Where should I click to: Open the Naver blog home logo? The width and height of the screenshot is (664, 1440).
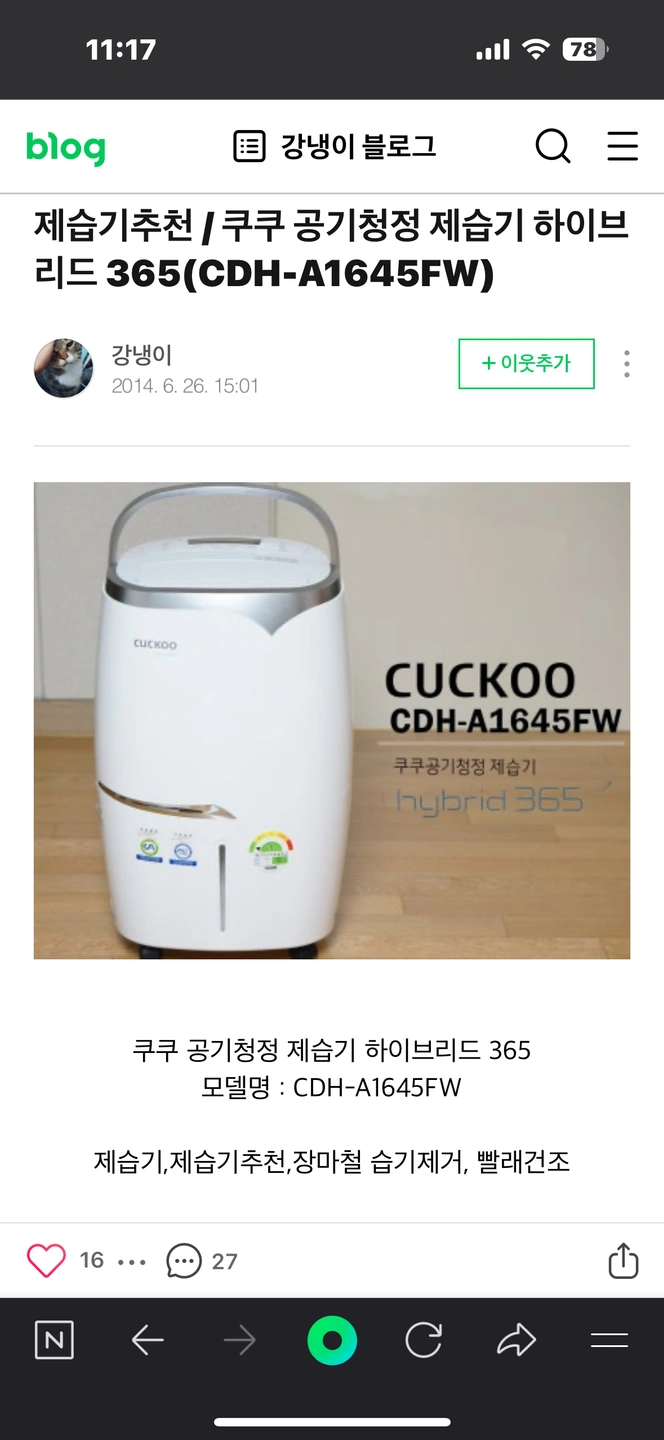pyautogui.click(x=65, y=148)
